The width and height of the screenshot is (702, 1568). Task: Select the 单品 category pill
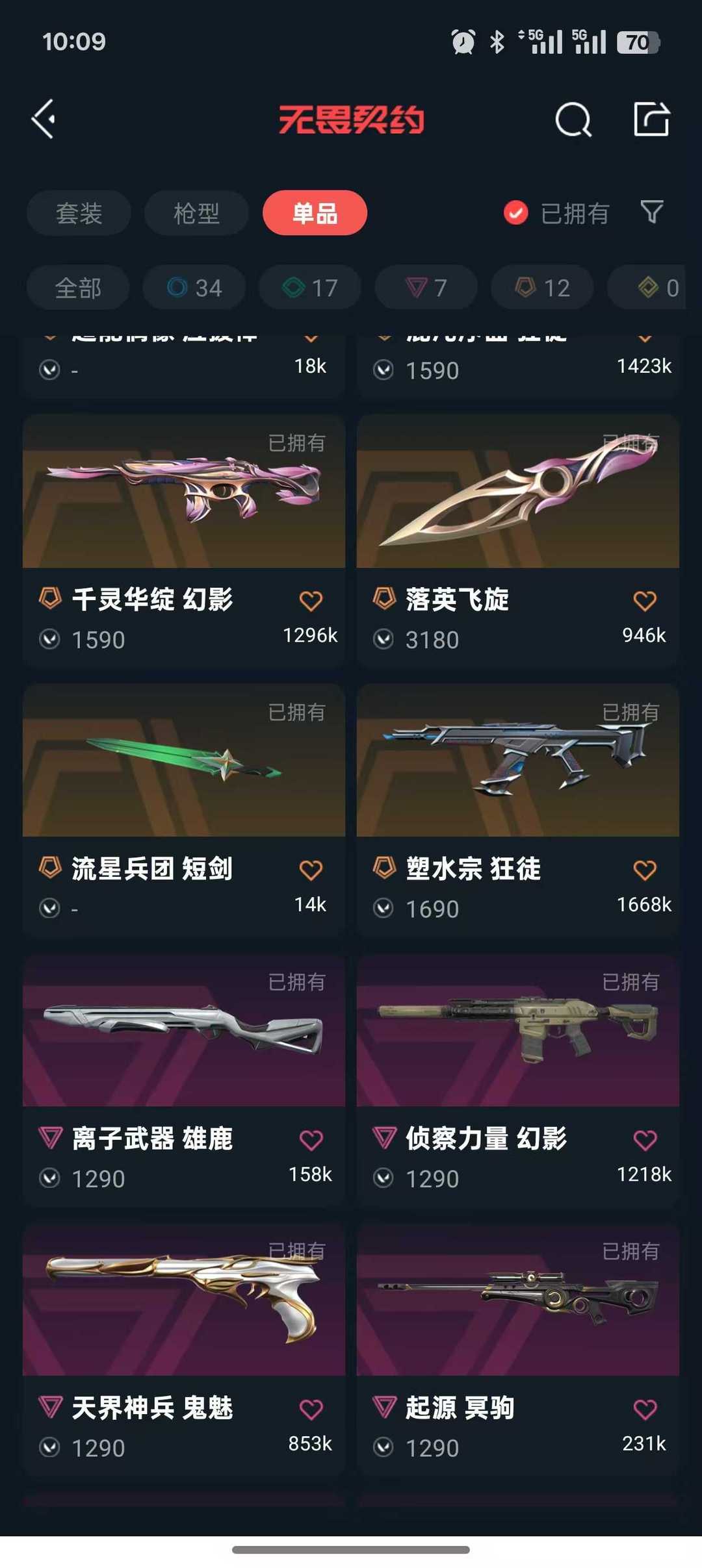click(315, 212)
